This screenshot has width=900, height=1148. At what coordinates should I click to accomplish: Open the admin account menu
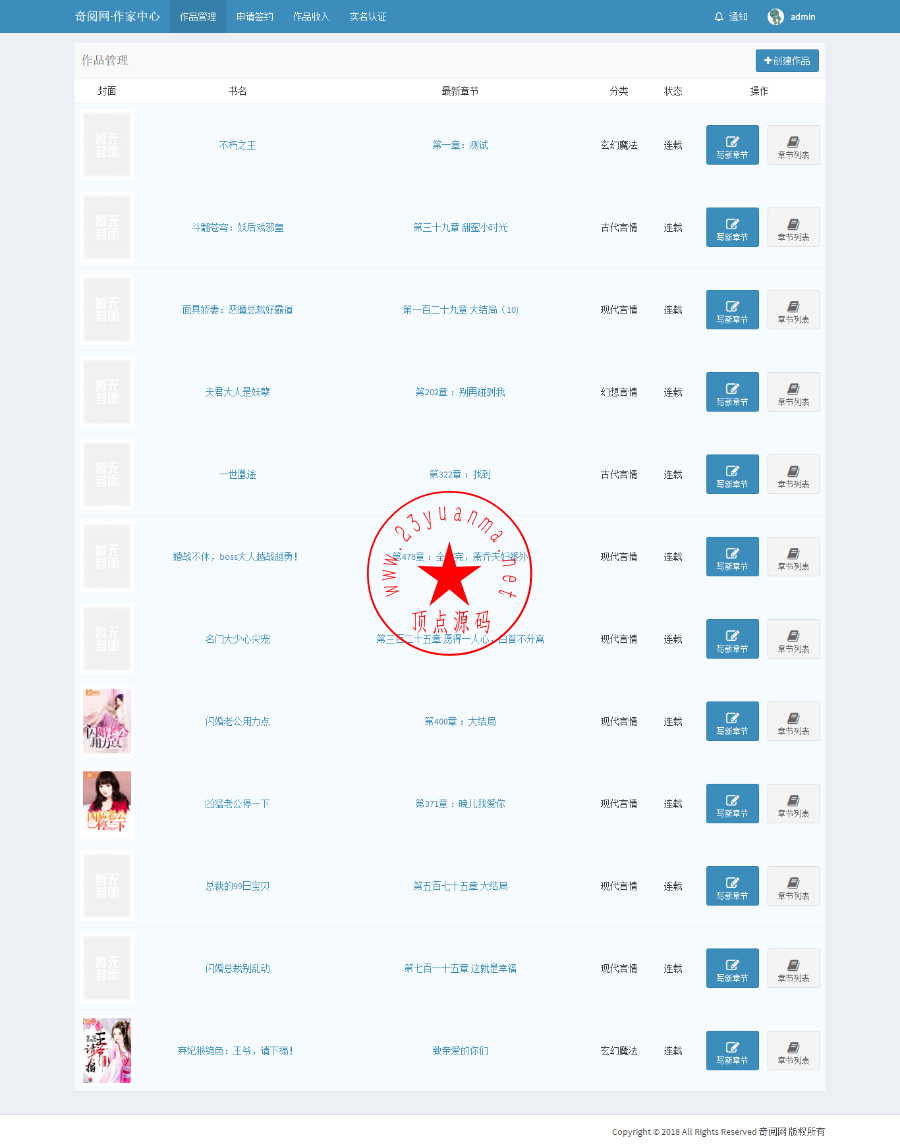(792, 17)
